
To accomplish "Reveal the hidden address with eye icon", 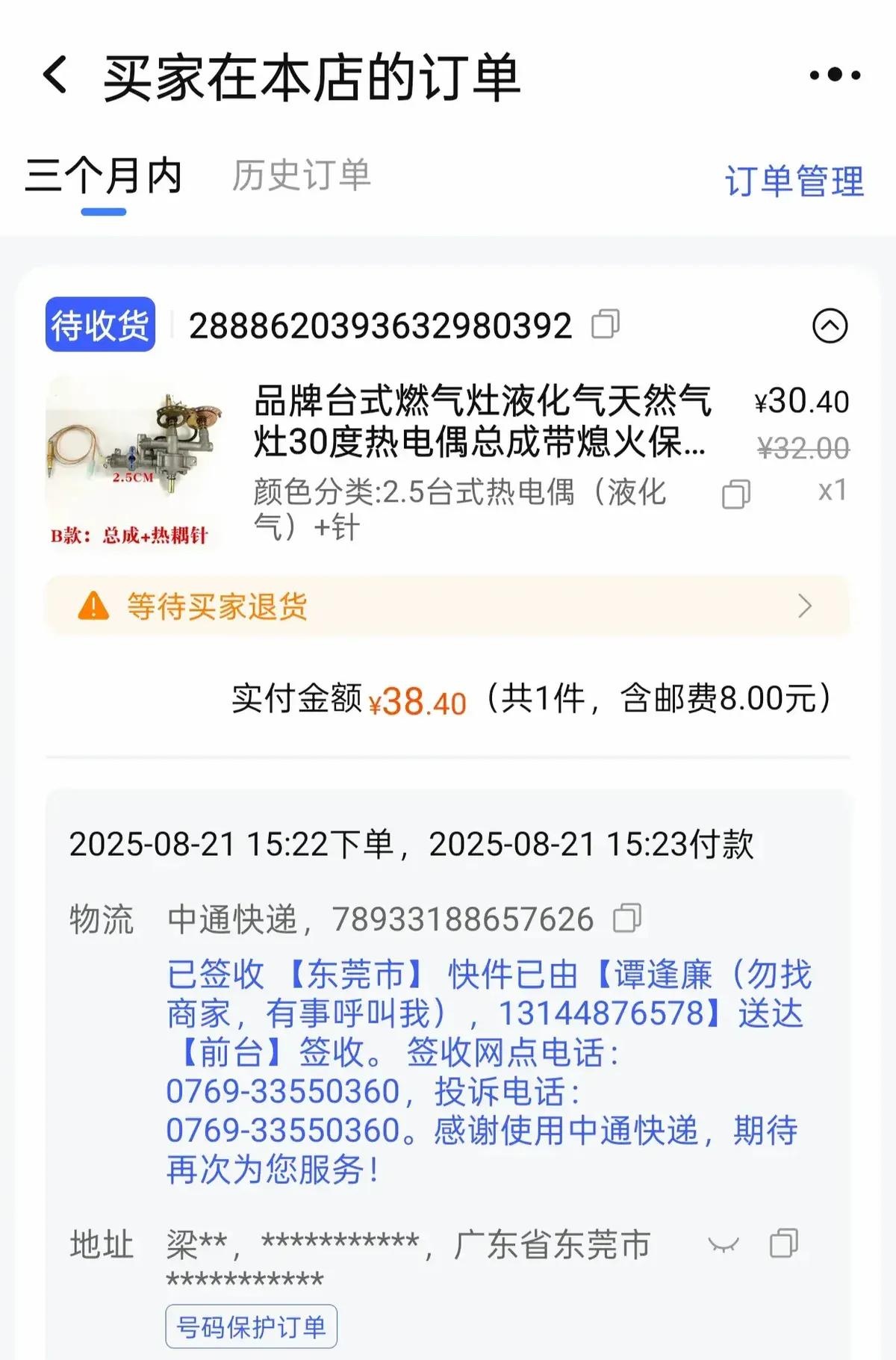I will (x=723, y=1244).
